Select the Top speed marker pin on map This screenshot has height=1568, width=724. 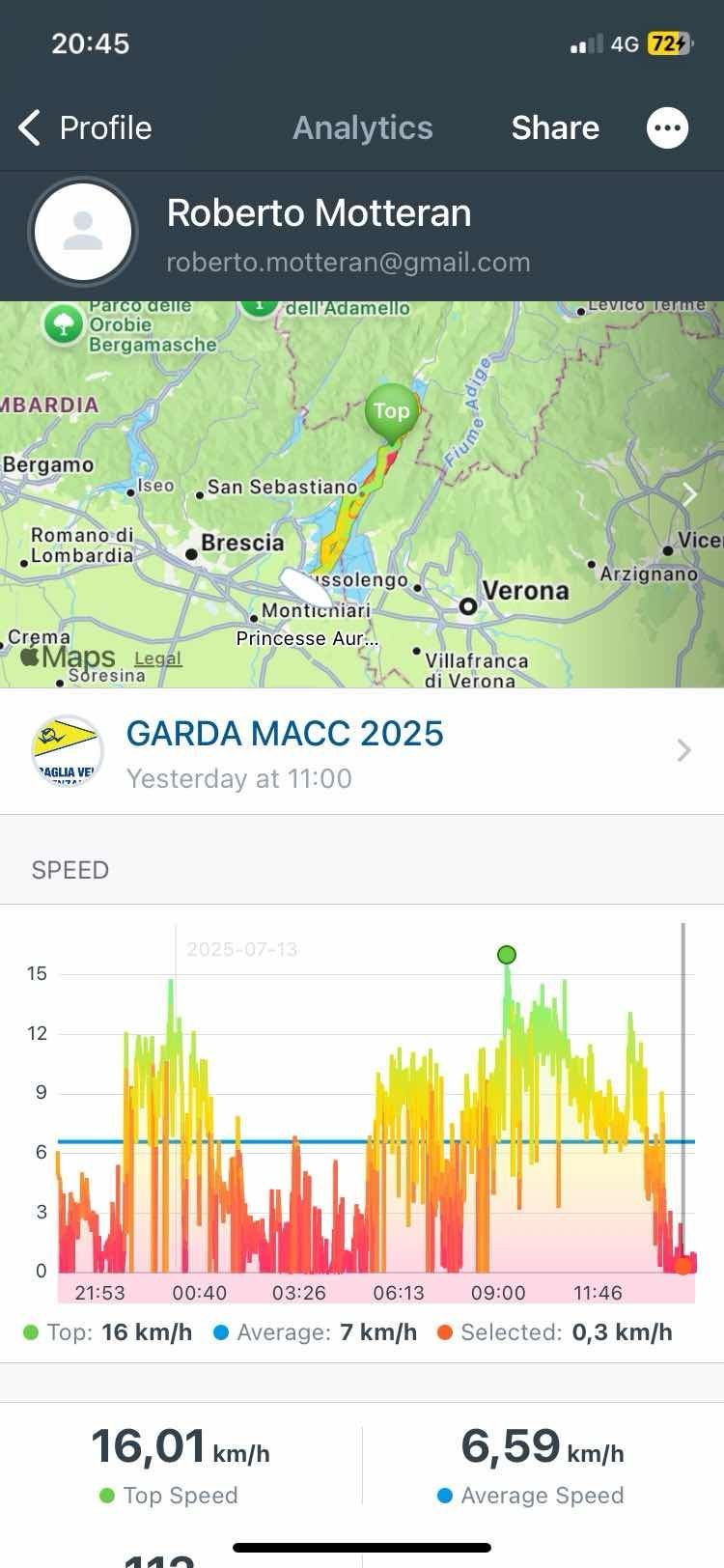[391, 410]
